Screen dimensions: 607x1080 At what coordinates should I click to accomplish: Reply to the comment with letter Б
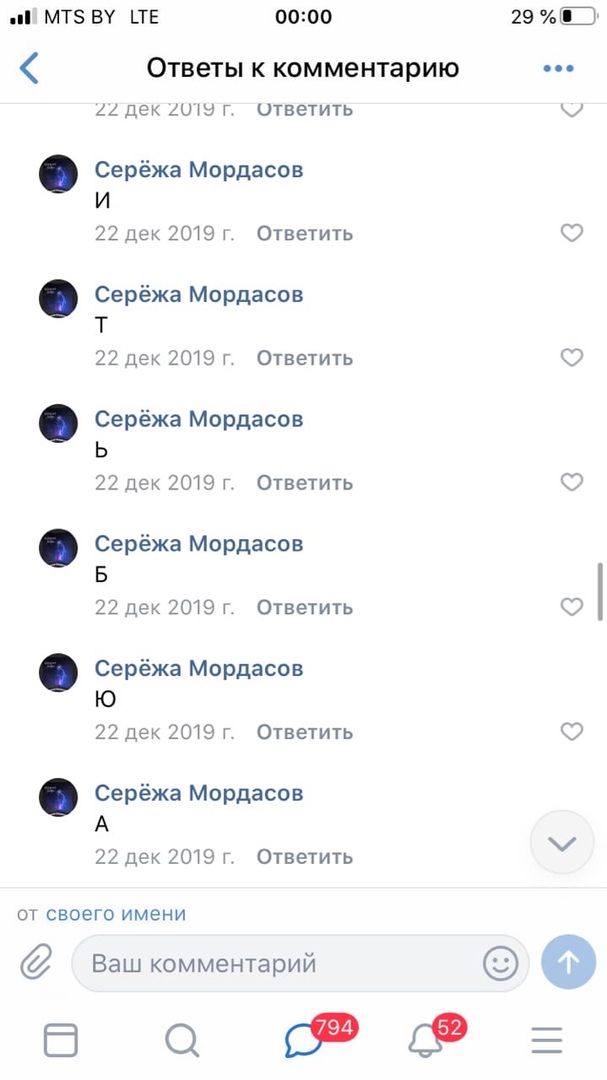coord(304,607)
